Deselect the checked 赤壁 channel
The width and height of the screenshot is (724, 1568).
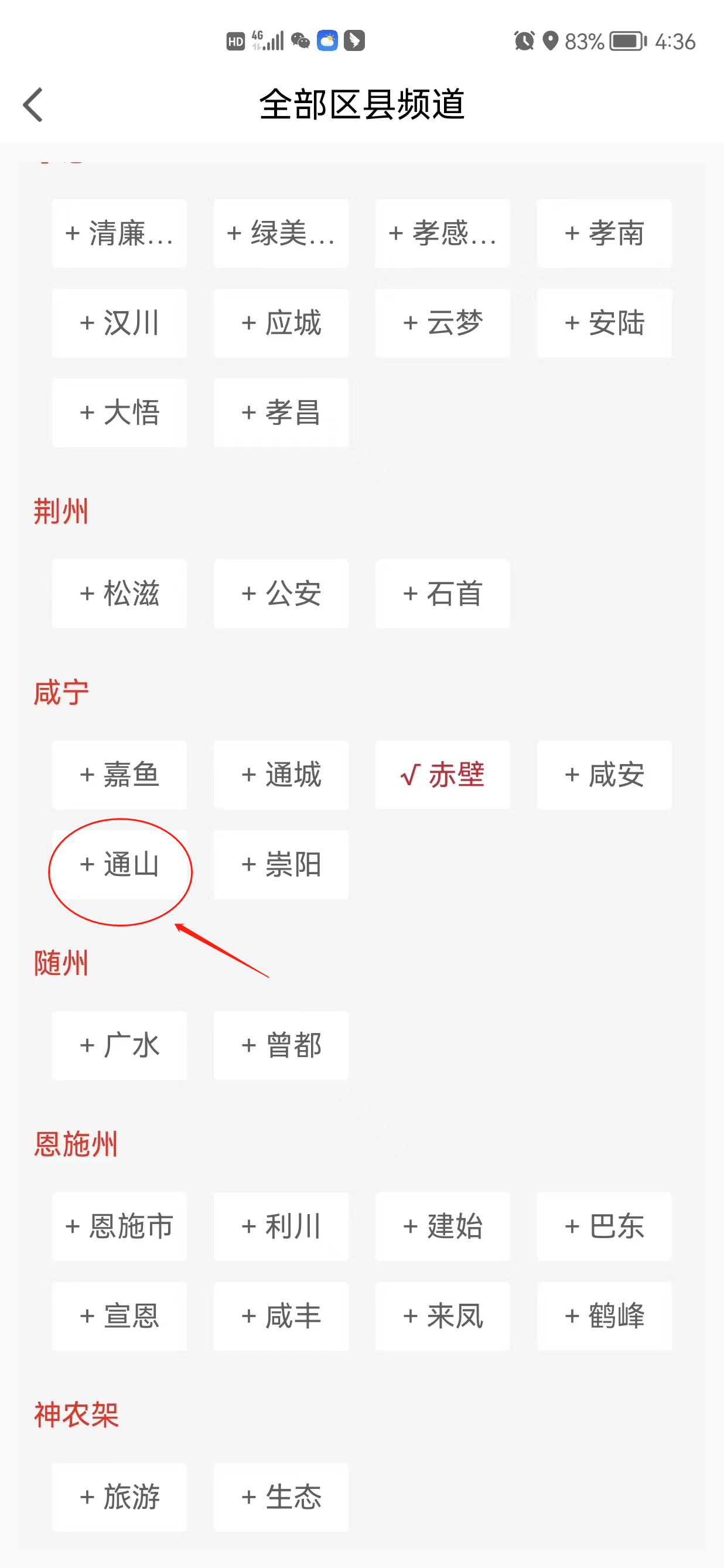[x=442, y=775]
